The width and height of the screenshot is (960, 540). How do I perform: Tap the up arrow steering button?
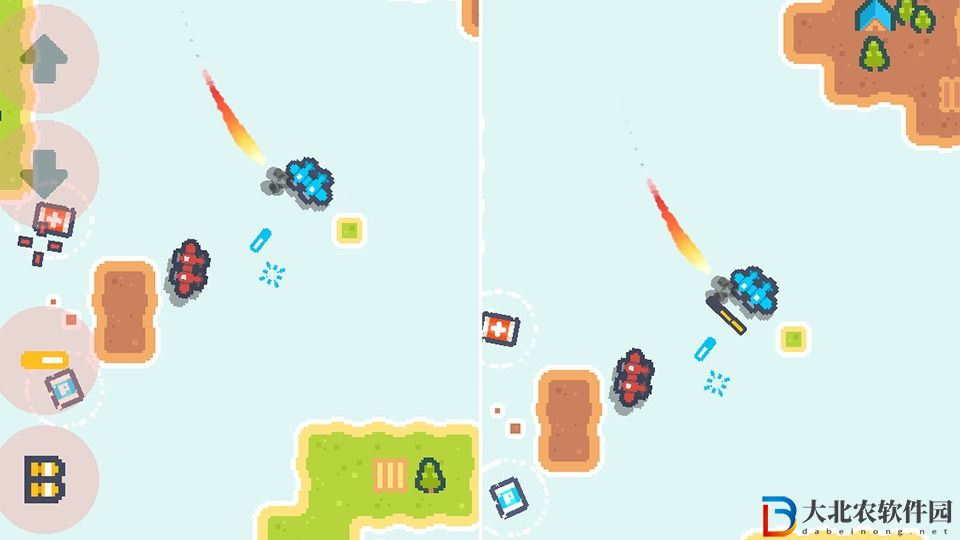click(x=45, y=58)
